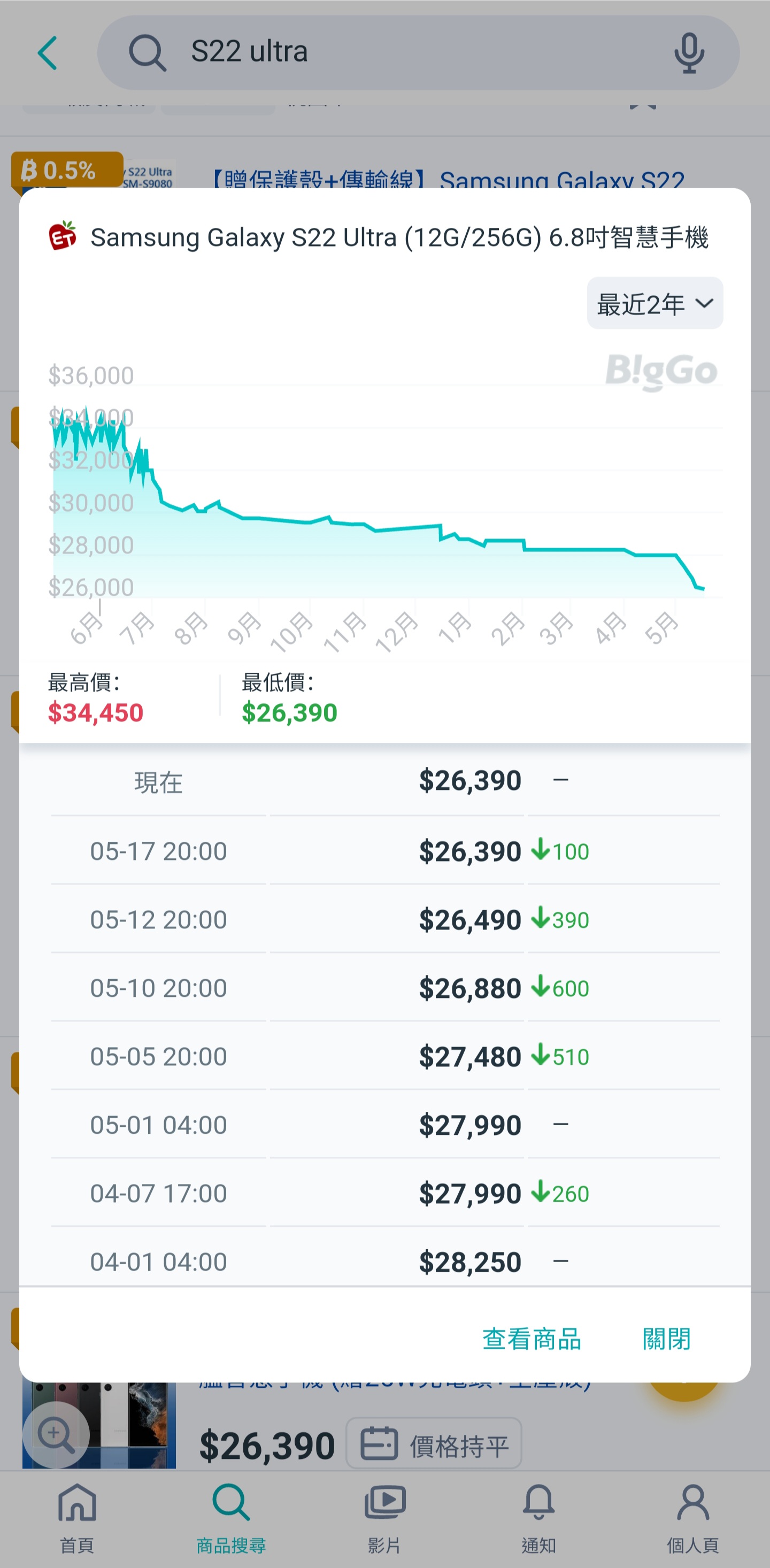This screenshot has height=1568, width=770.
Task: Tap the S22 ultra search field
Action: [418, 52]
